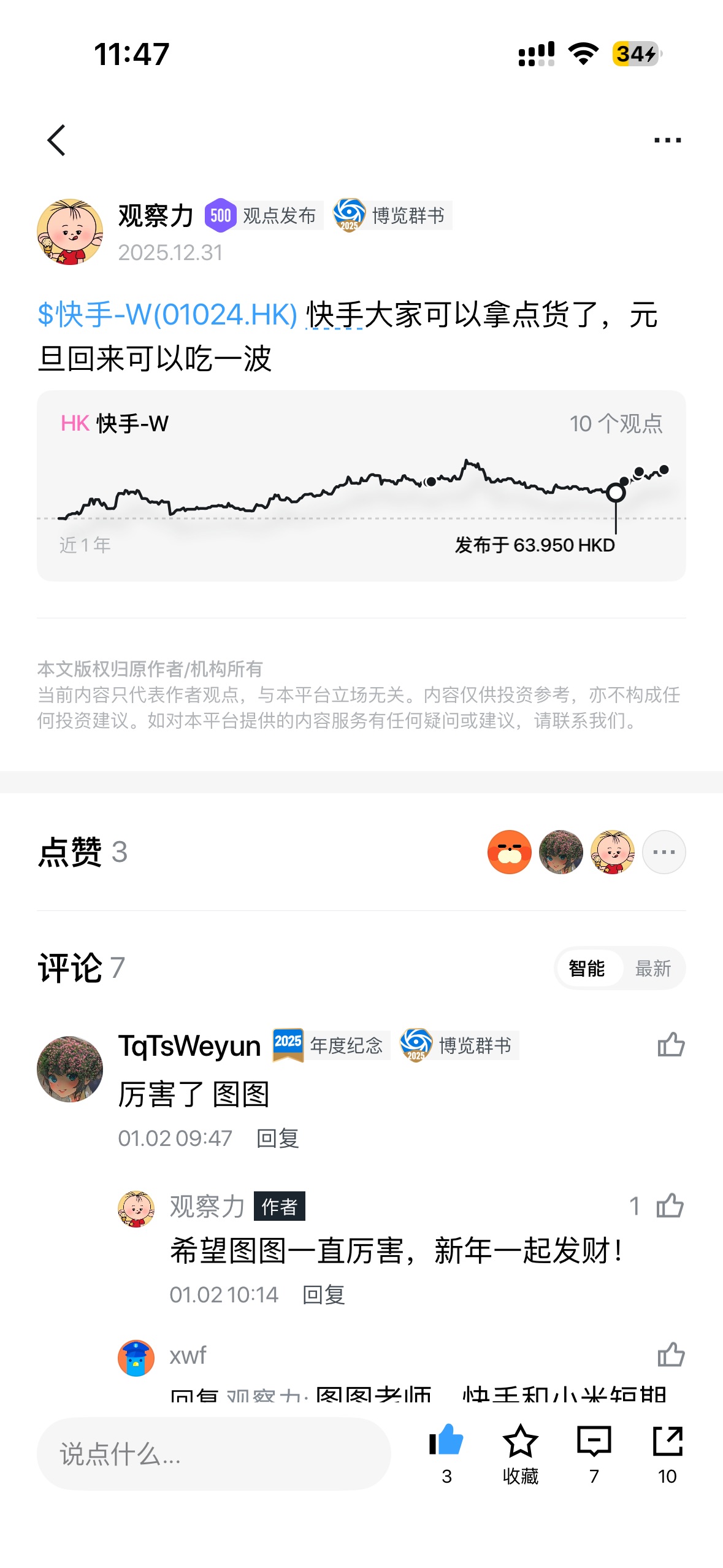Image resolution: width=723 pixels, height=1568 pixels.
Task: Toggle the thumbs-up in the bottom bar
Action: (x=446, y=1442)
